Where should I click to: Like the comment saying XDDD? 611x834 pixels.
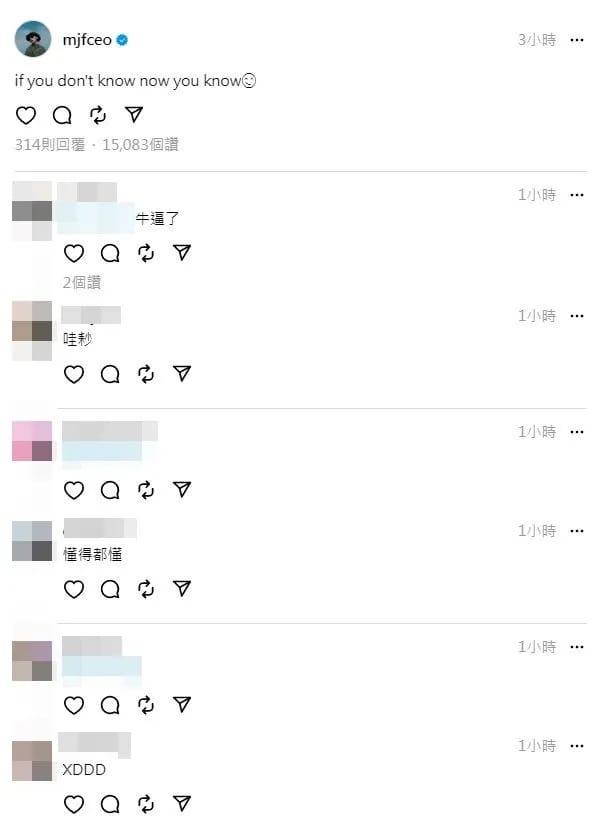[x=74, y=804]
